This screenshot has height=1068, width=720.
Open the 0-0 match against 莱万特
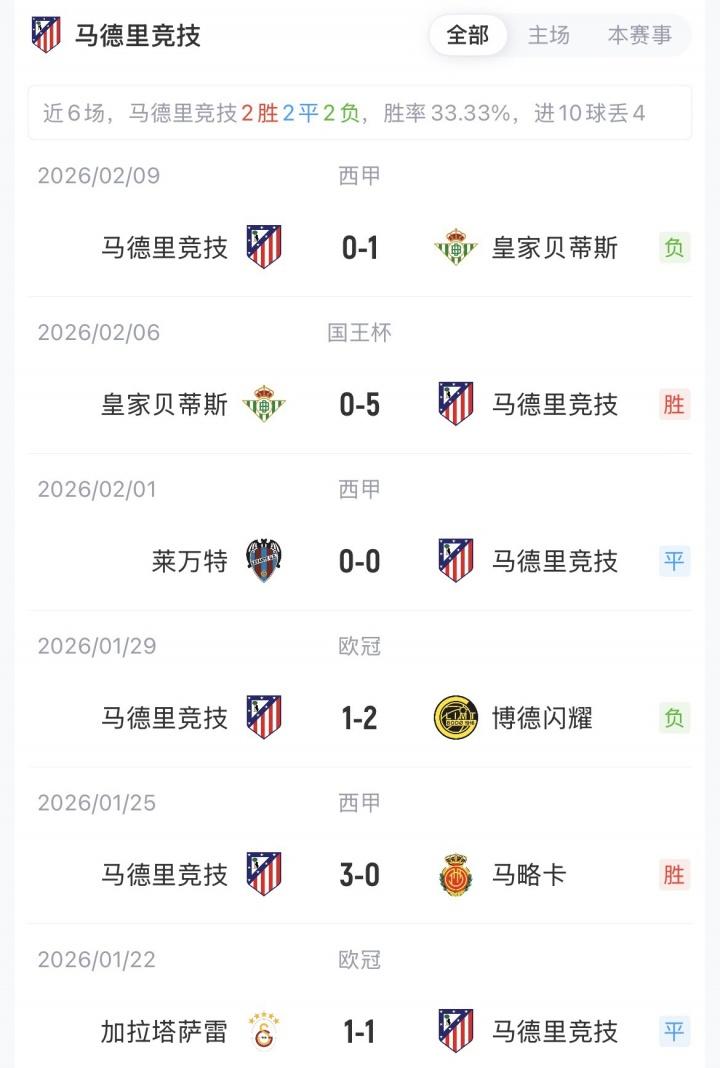[x=360, y=561]
